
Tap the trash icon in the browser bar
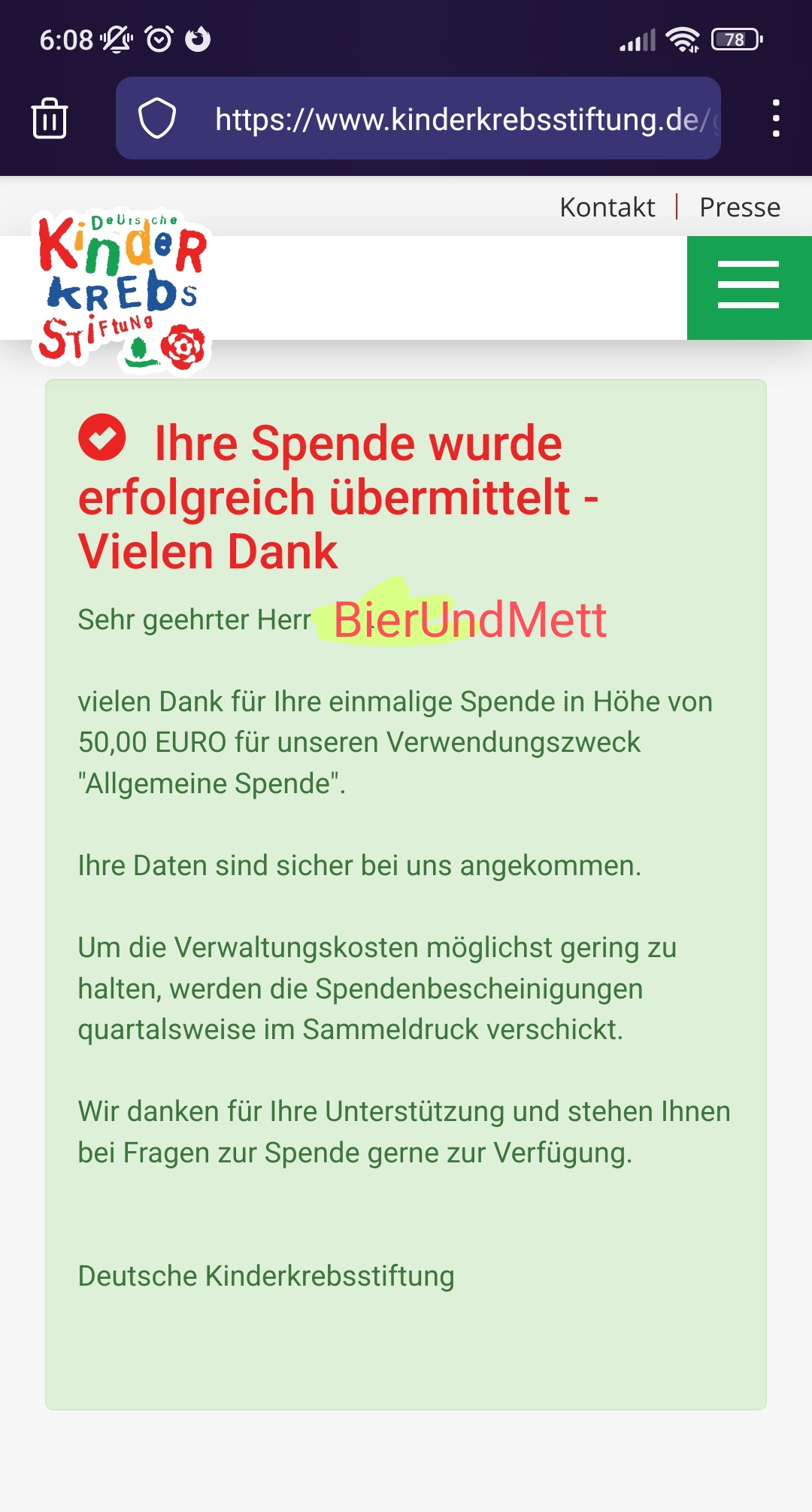(x=50, y=119)
